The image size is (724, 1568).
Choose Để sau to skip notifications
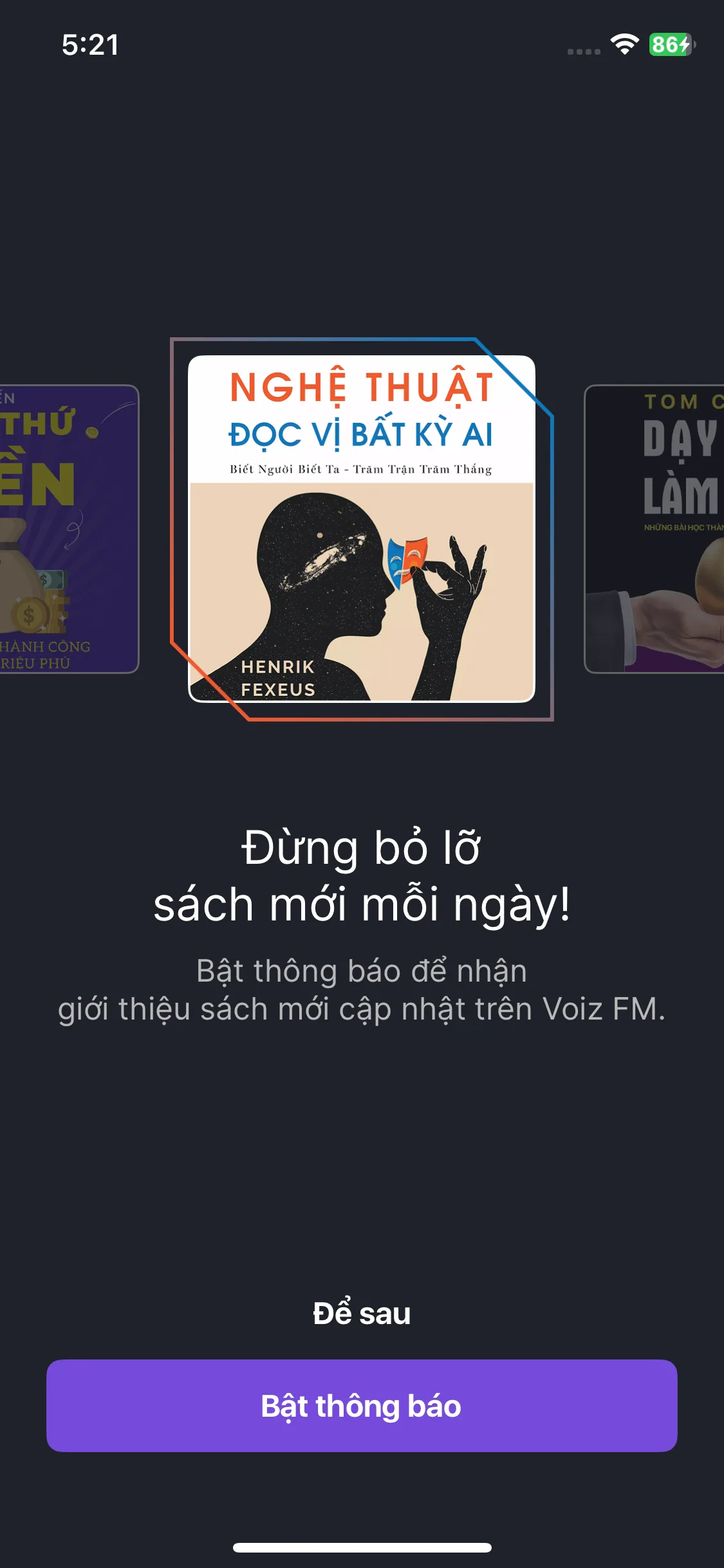pyautogui.click(x=362, y=1313)
